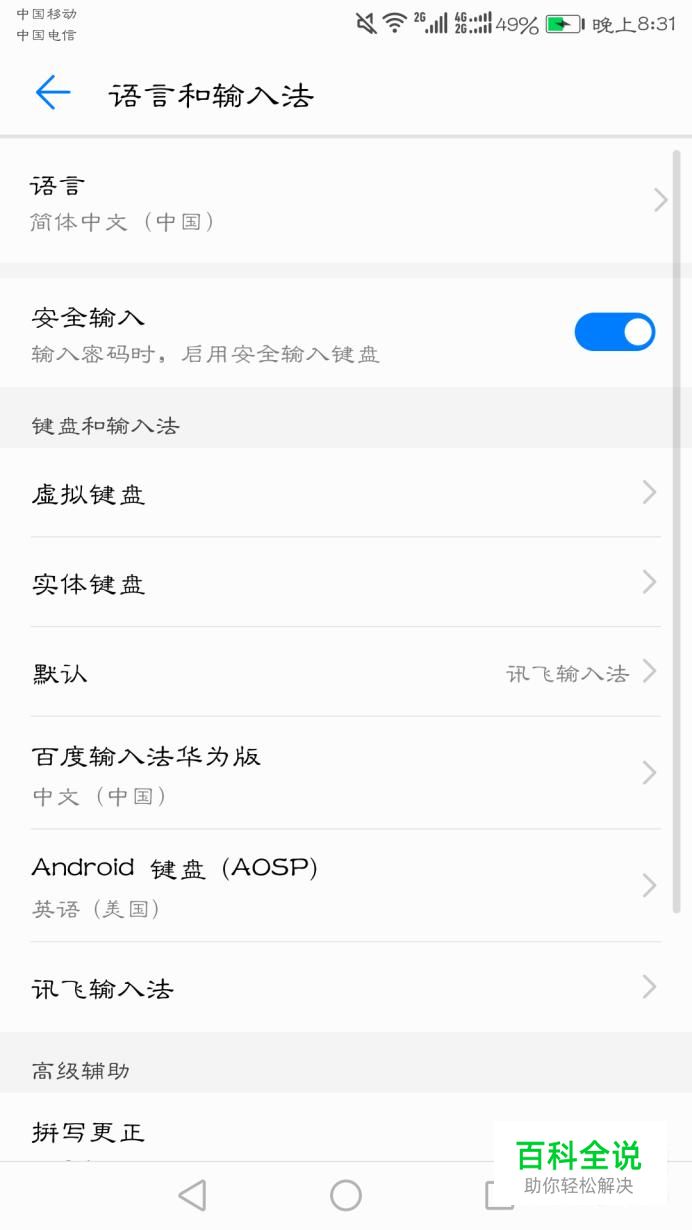Toggle the 安全输入 switch off

(614, 332)
